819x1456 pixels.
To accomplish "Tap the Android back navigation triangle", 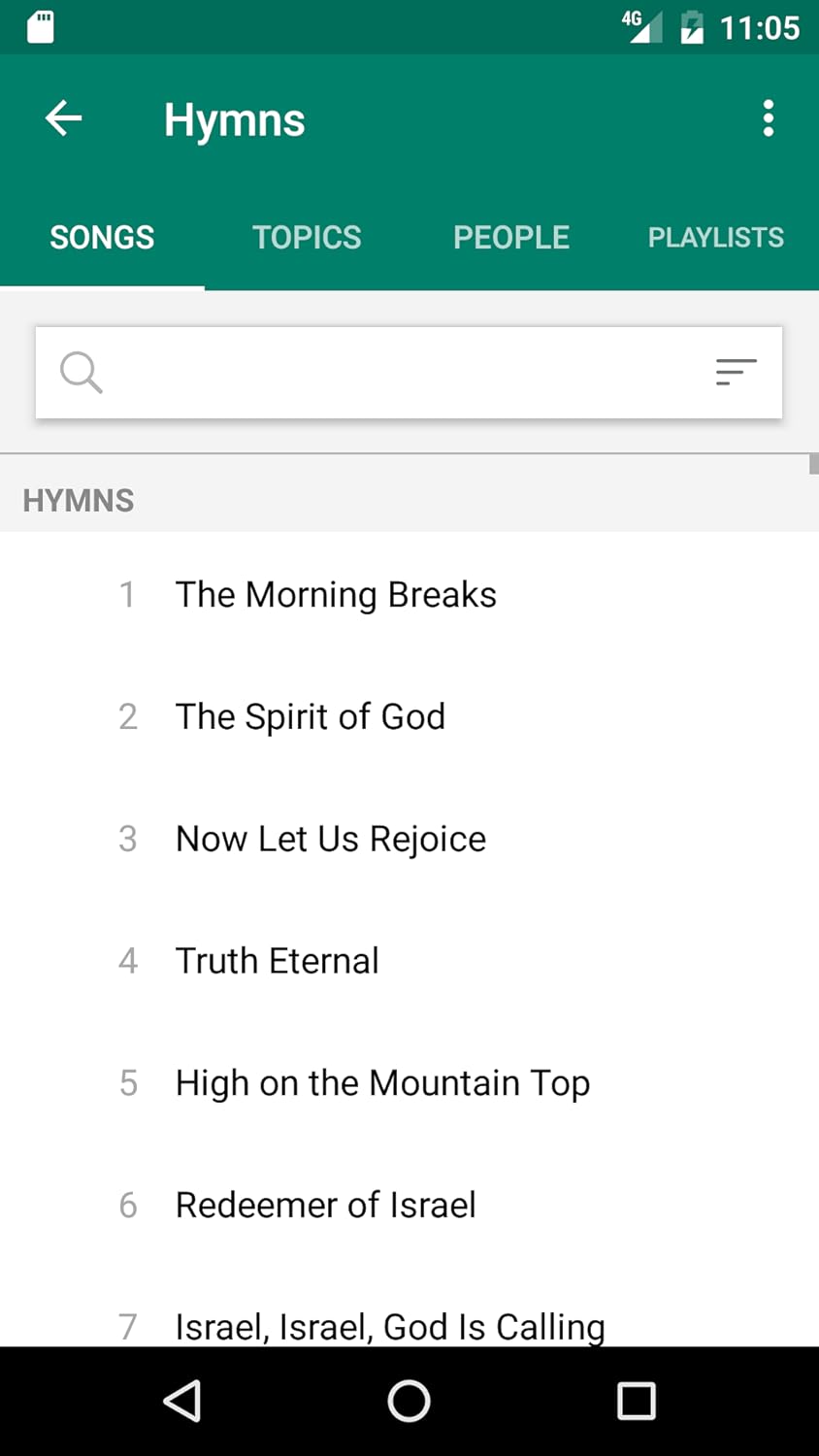I will pos(181,1400).
